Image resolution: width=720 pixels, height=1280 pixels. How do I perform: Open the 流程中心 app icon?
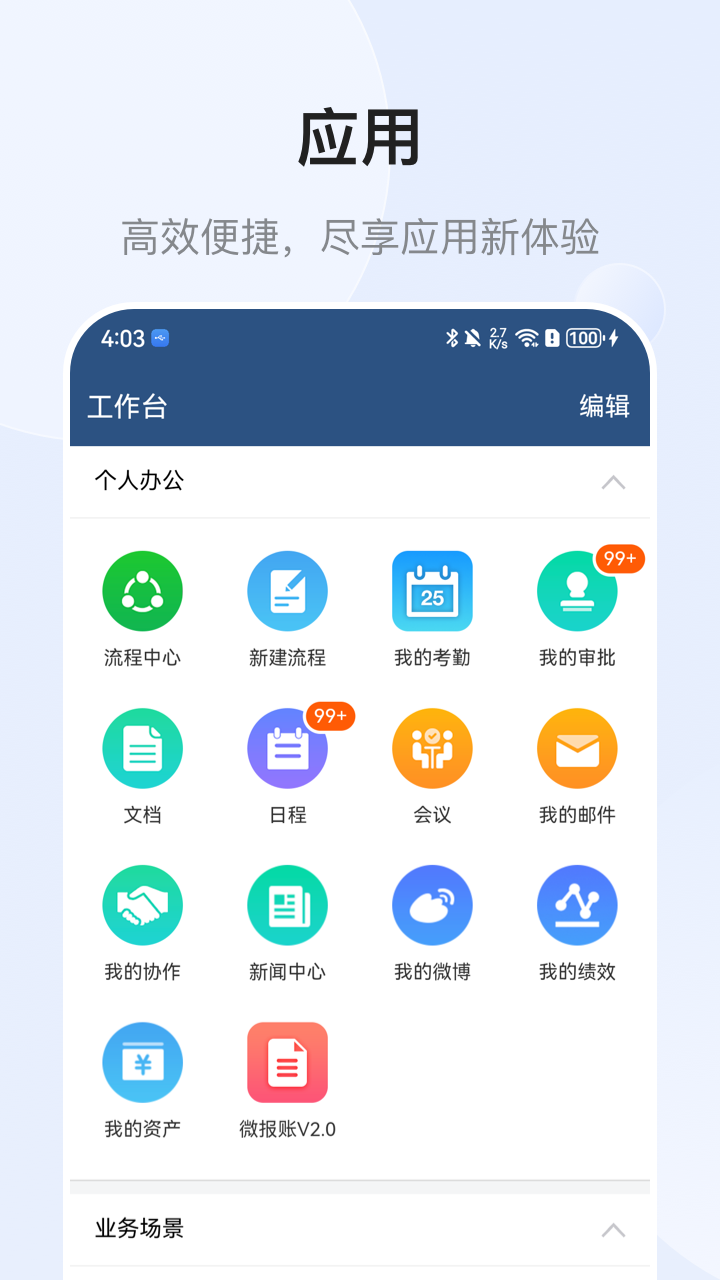[142, 591]
